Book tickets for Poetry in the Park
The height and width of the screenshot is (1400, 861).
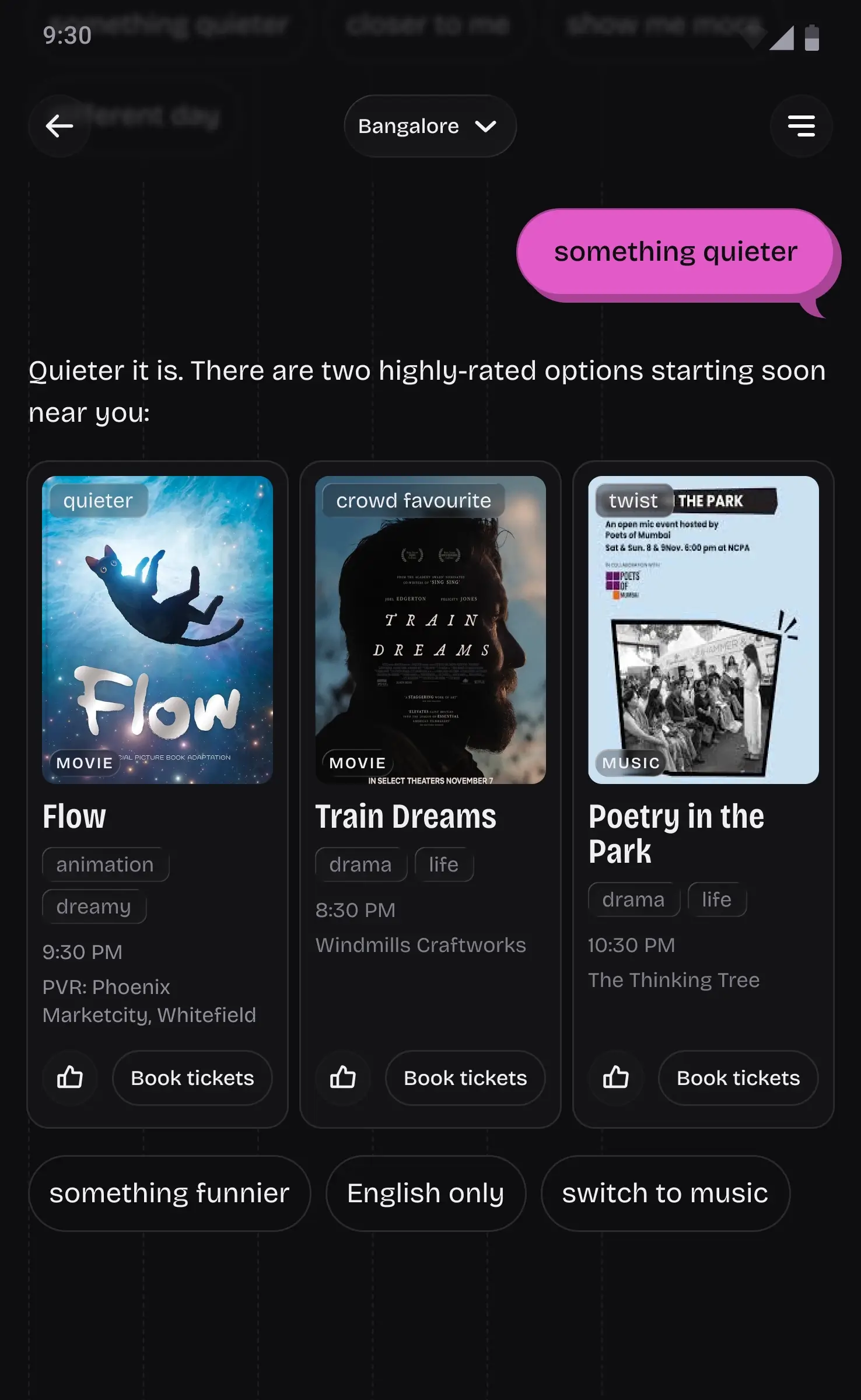point(738,1077)
